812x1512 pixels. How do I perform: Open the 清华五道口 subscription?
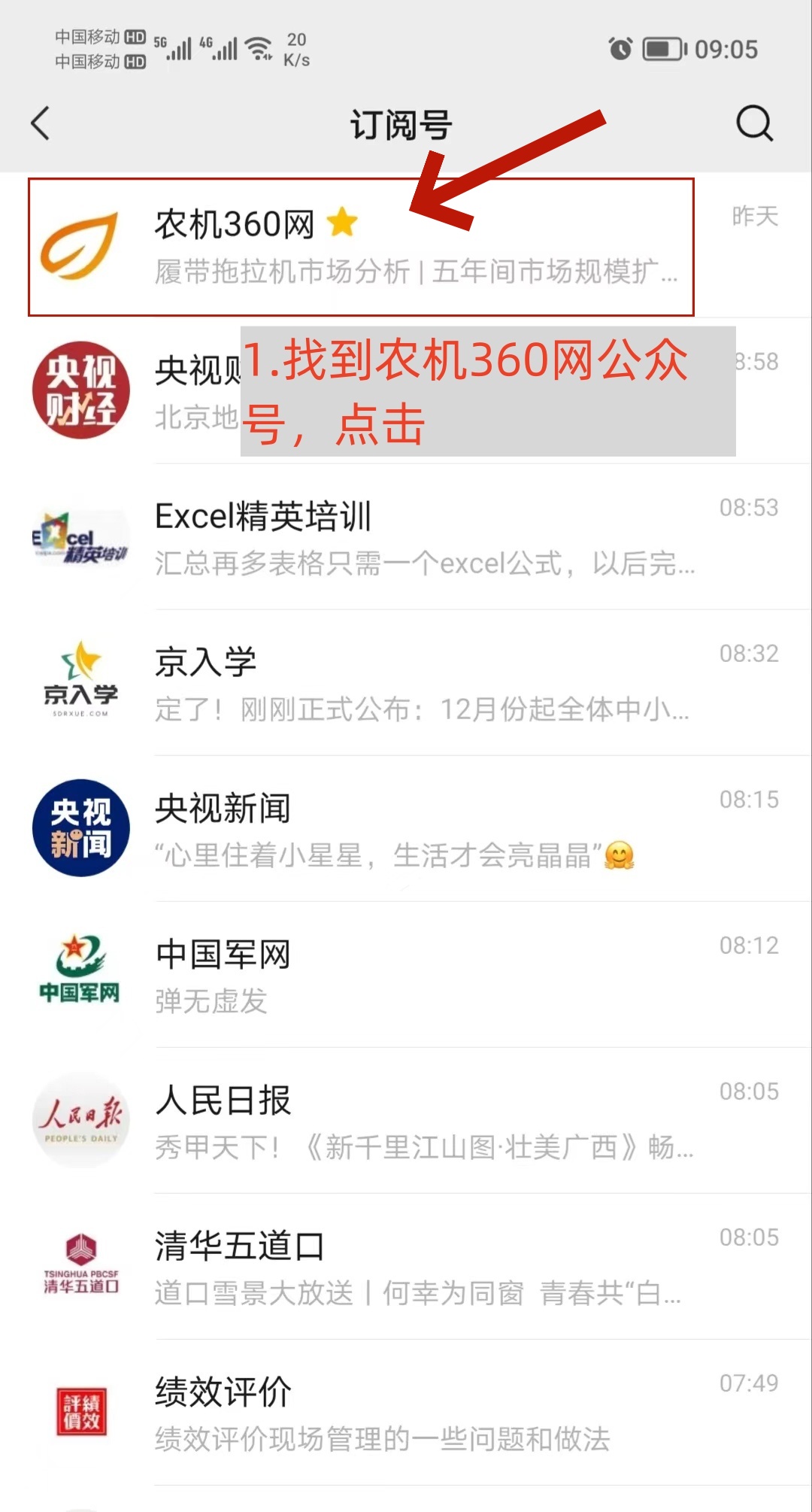[406, 1267]
